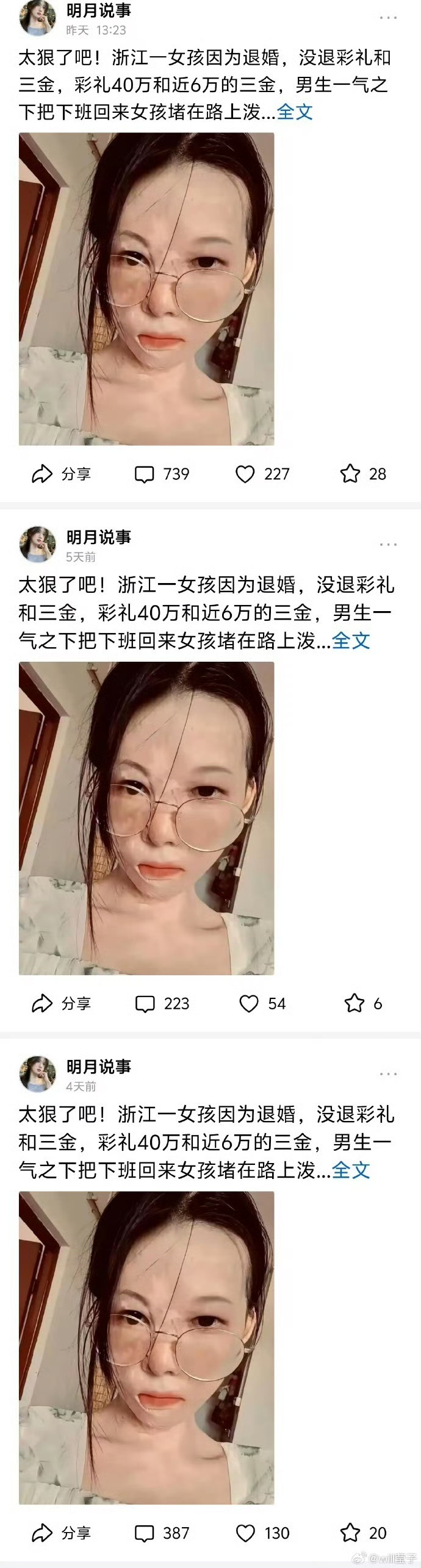Expand 全文 on the post from yesterday 13:23

tap(295, 112)
